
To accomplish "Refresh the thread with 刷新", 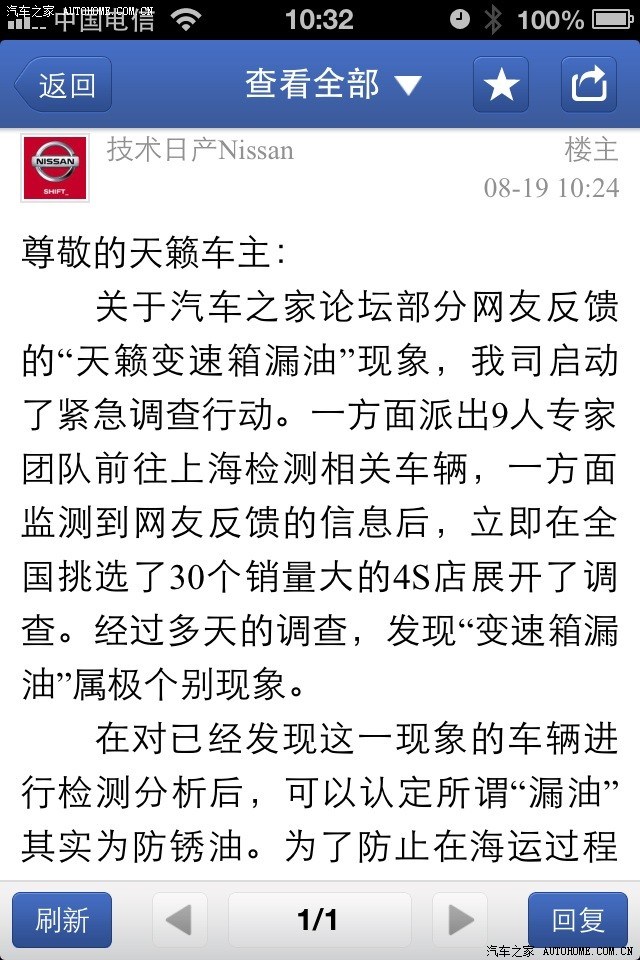I will pyautogui.click(x=62, y=920).
